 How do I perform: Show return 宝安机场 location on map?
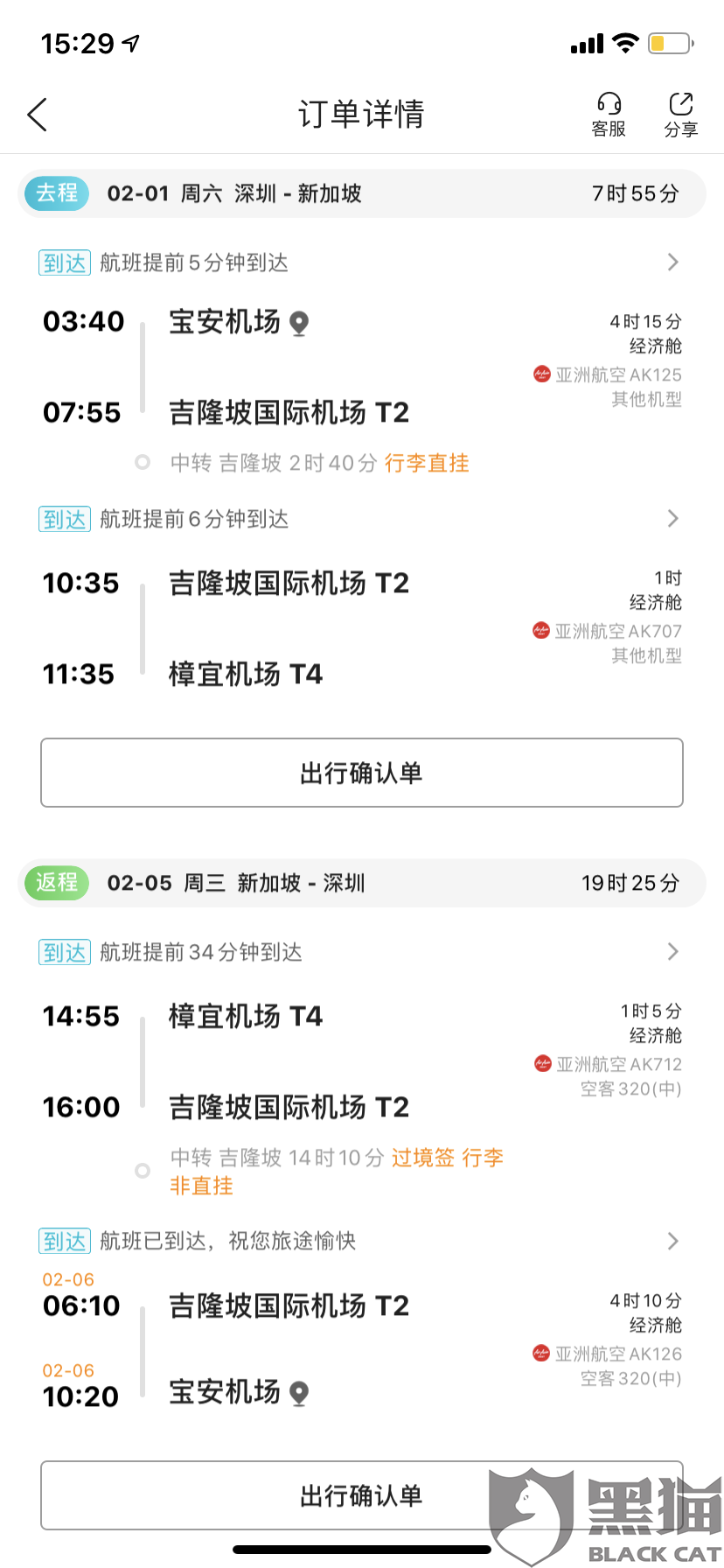[x=299, y=1392]
